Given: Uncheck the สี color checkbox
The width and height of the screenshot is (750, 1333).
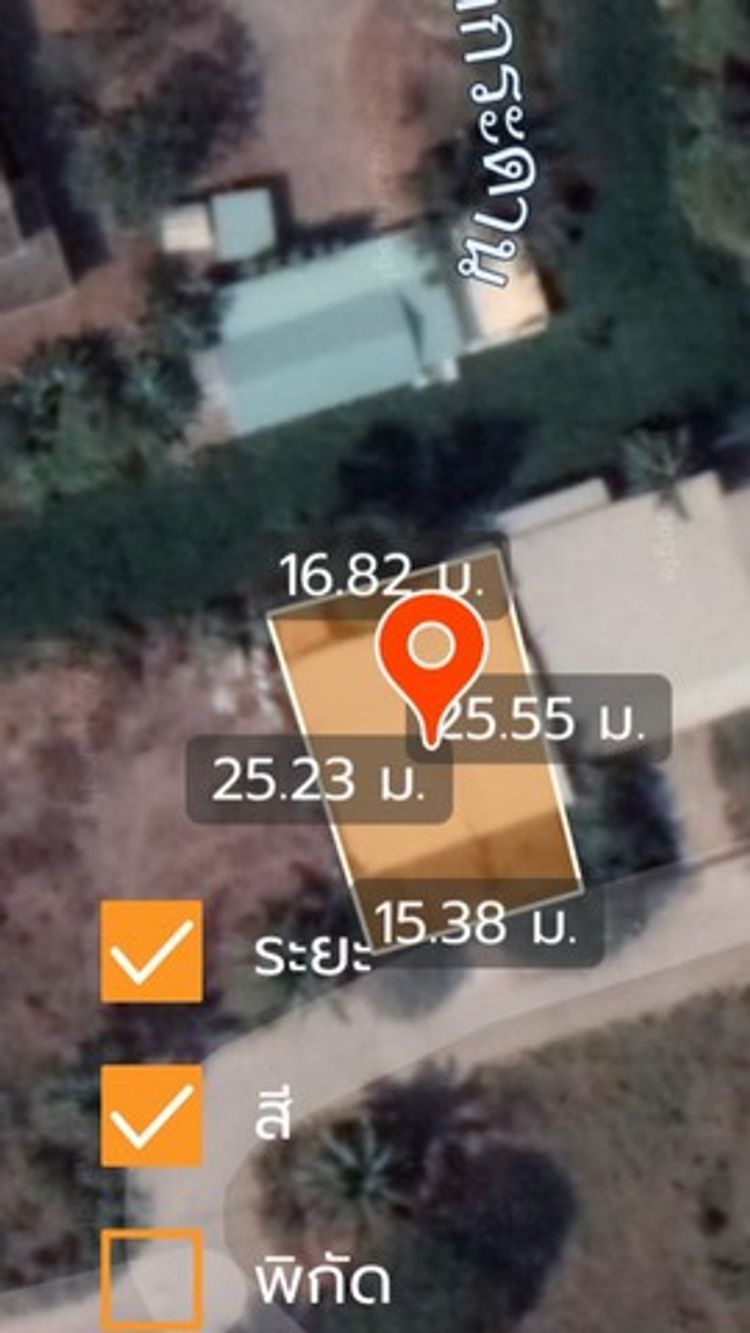Looking at the screenshot, I should pos(151,1115).
